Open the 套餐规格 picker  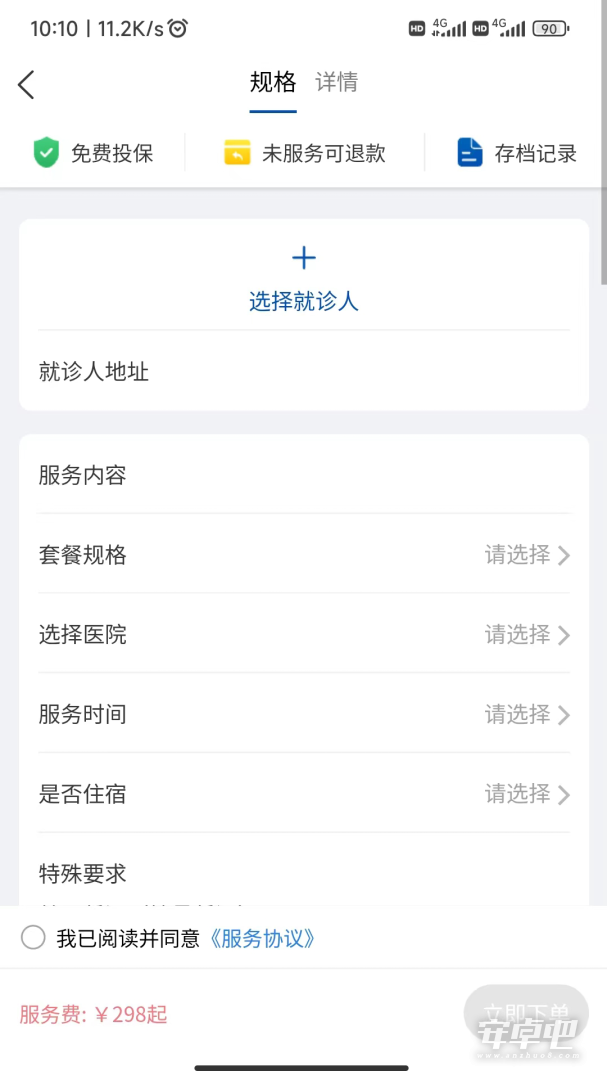tap(304, 554)
